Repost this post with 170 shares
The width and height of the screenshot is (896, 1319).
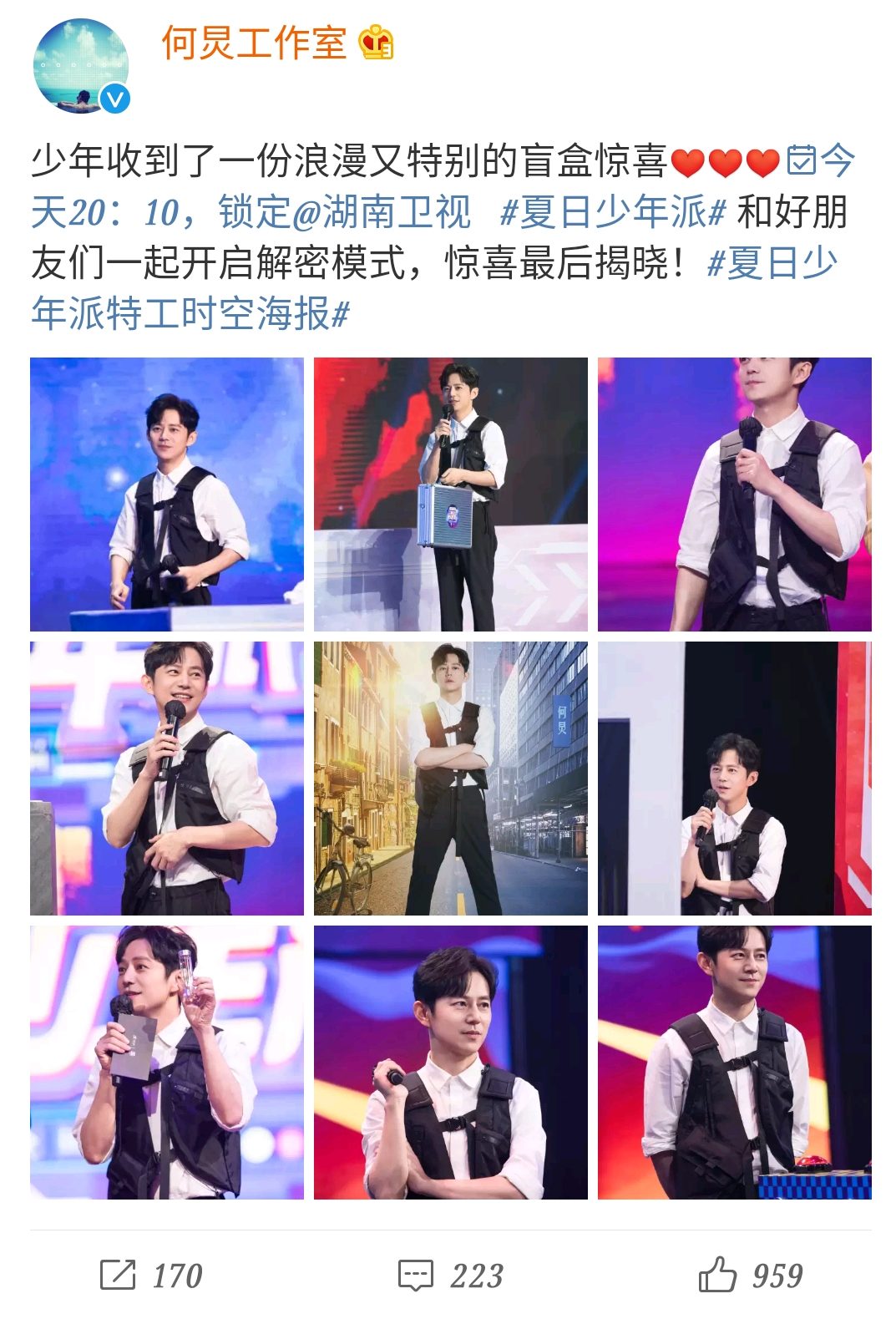pyautogui.click(x=150, y=1275)
